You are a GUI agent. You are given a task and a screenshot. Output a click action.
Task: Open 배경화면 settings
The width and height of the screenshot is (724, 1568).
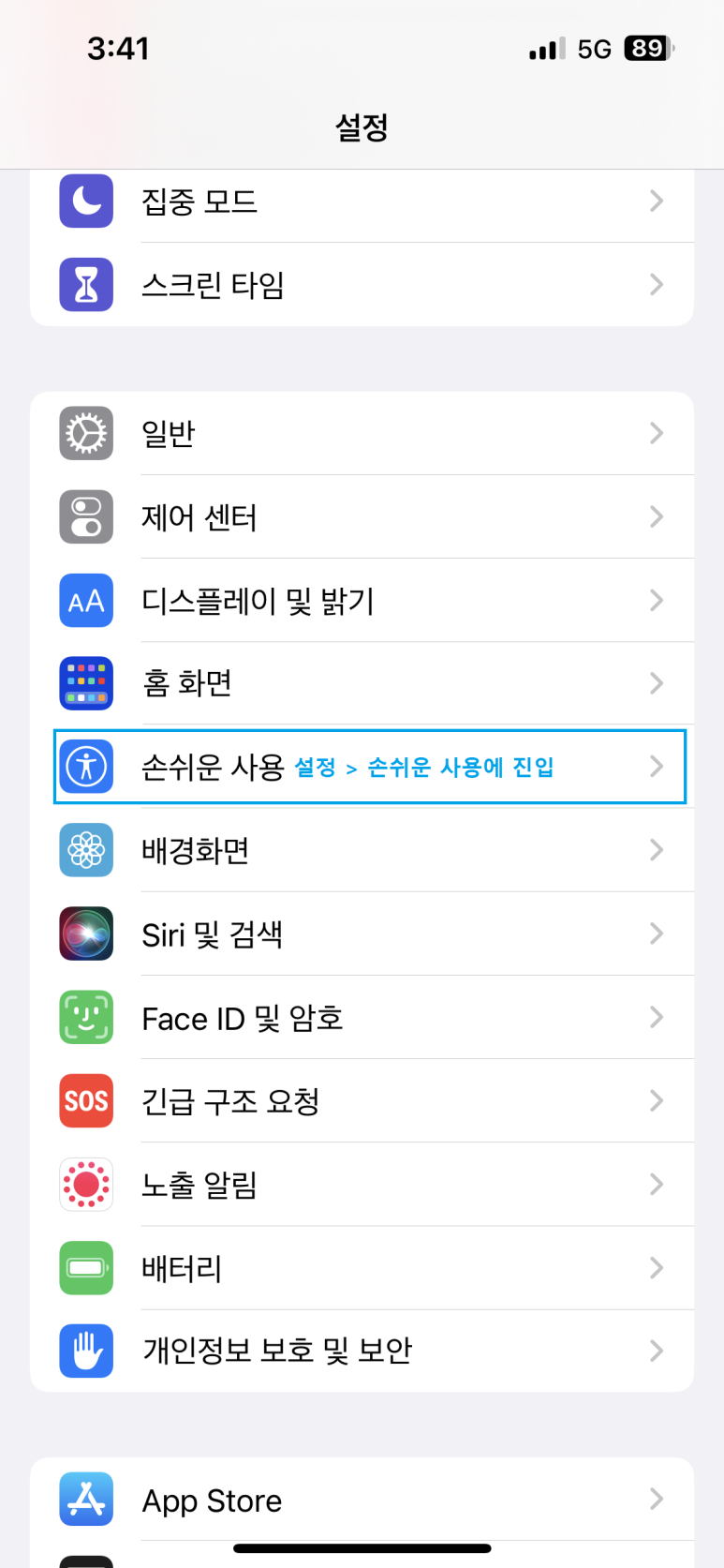coord(362,850)
